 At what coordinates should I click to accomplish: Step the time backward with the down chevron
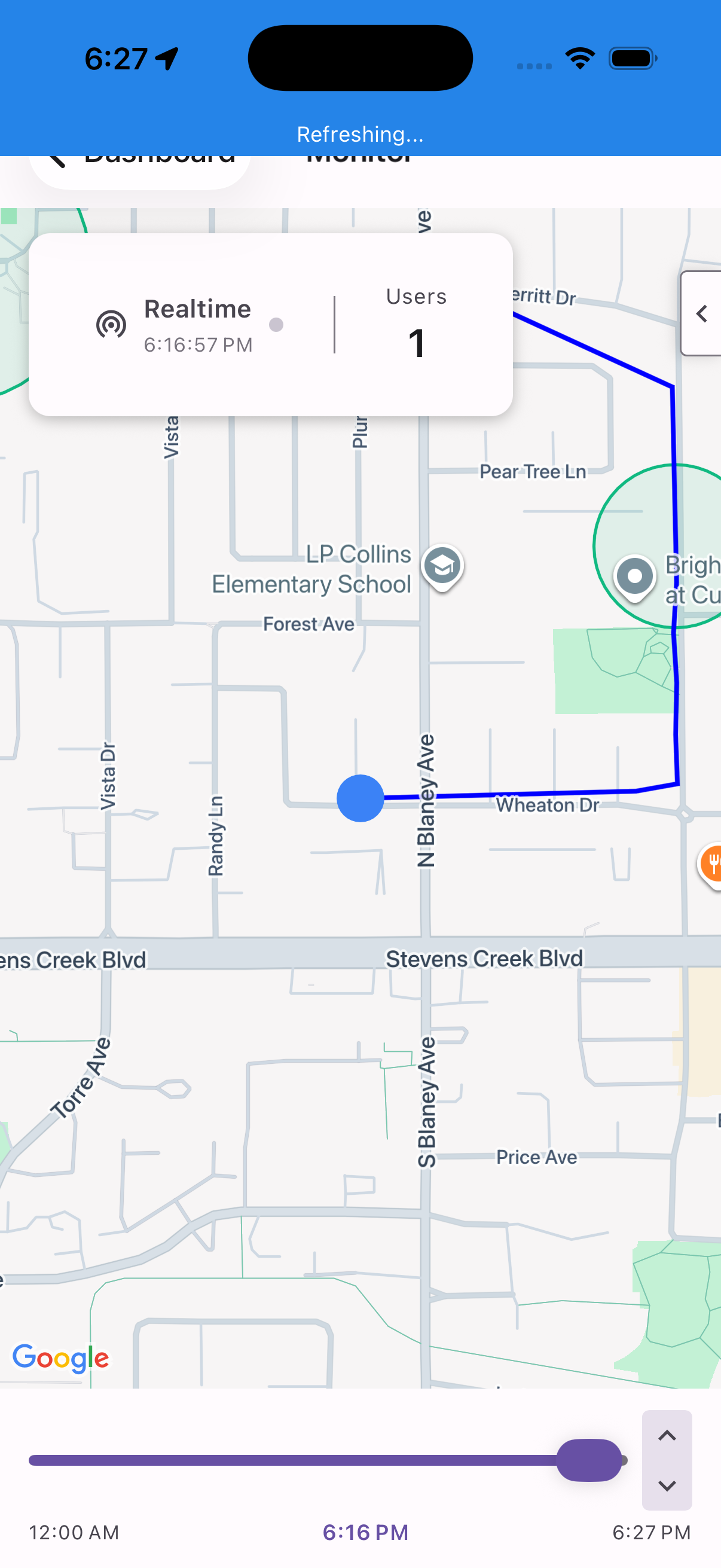pos(666,1486)
